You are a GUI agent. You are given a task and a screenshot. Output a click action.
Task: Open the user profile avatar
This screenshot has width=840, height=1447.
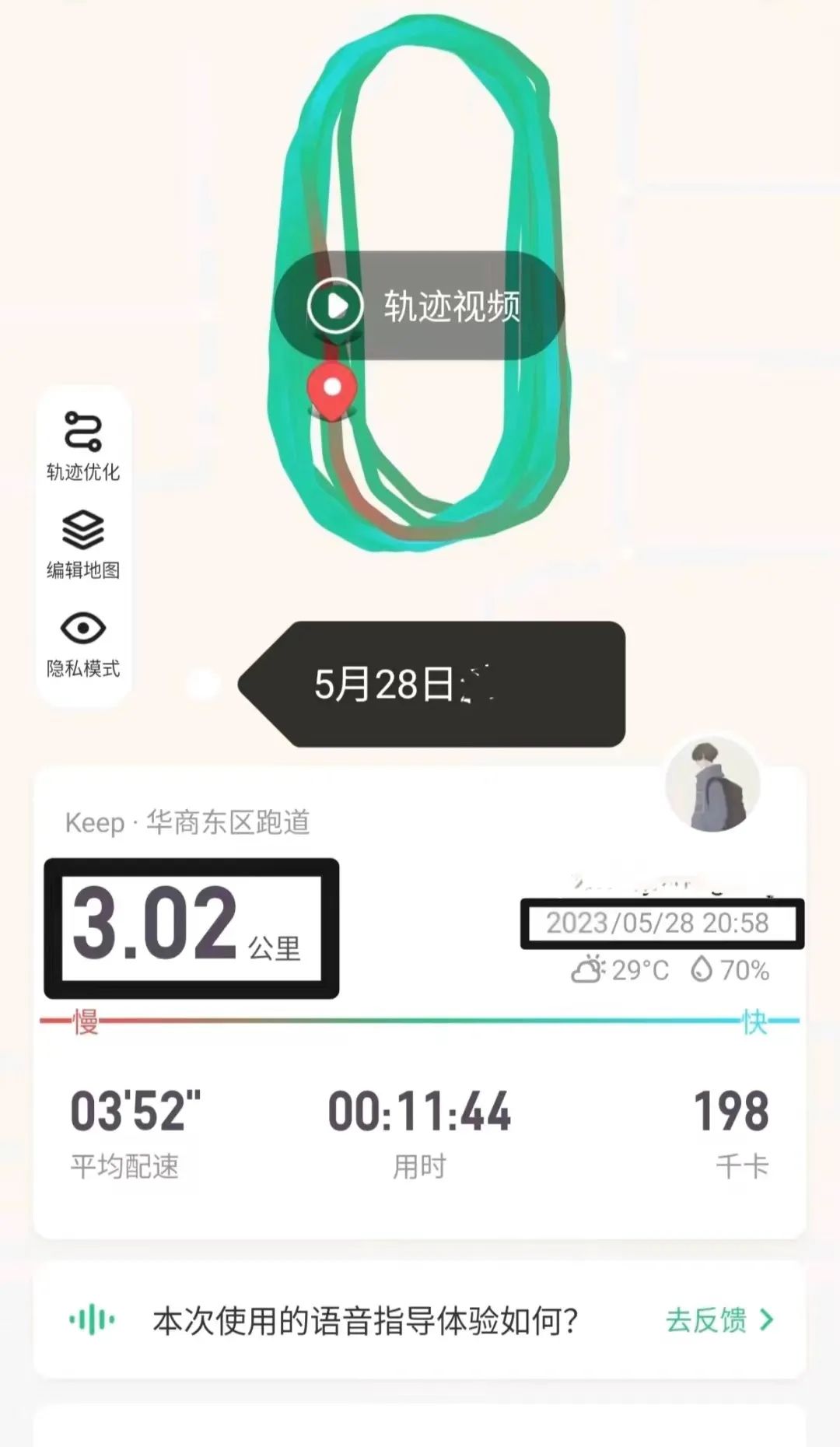pyautogui.click(x=712, y=785)
